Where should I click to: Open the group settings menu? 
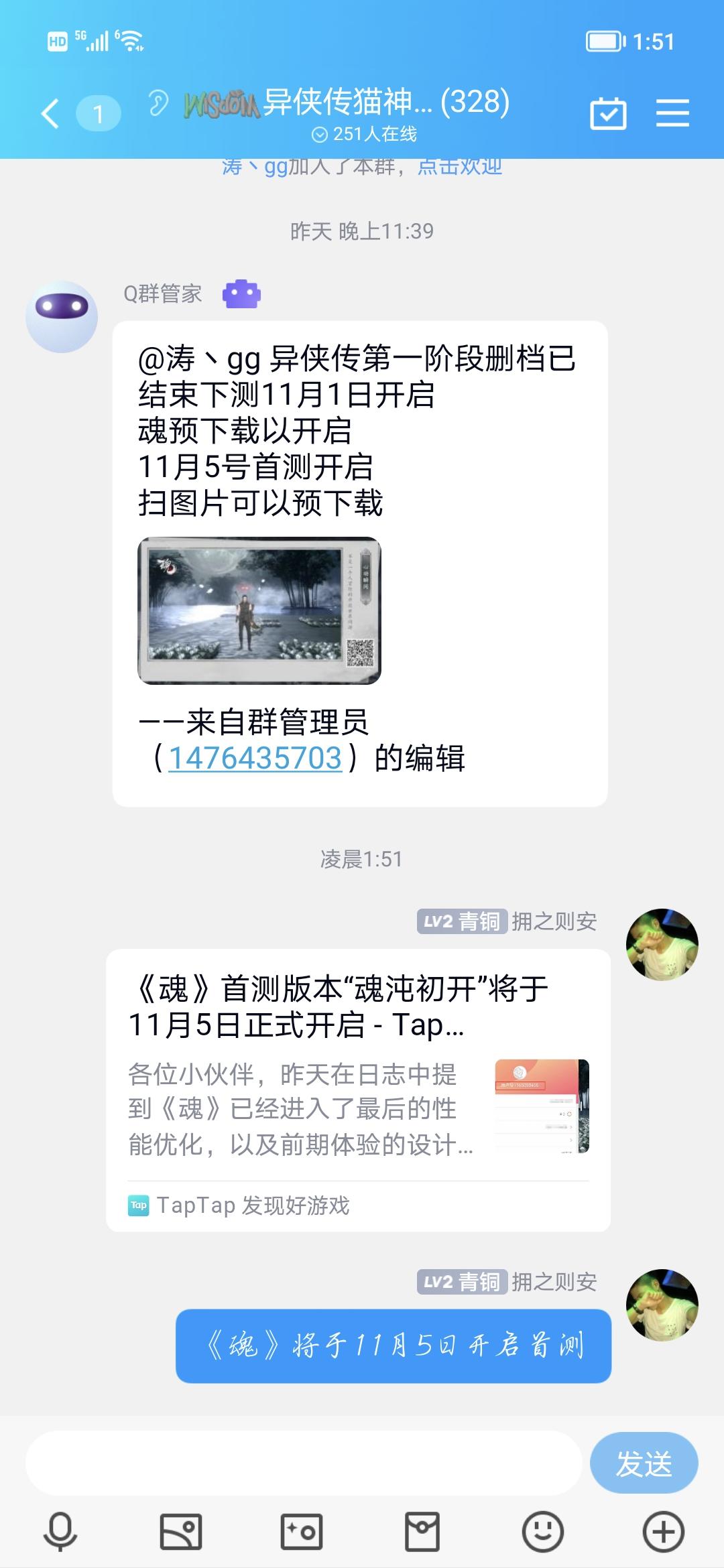tap(672, 113)
